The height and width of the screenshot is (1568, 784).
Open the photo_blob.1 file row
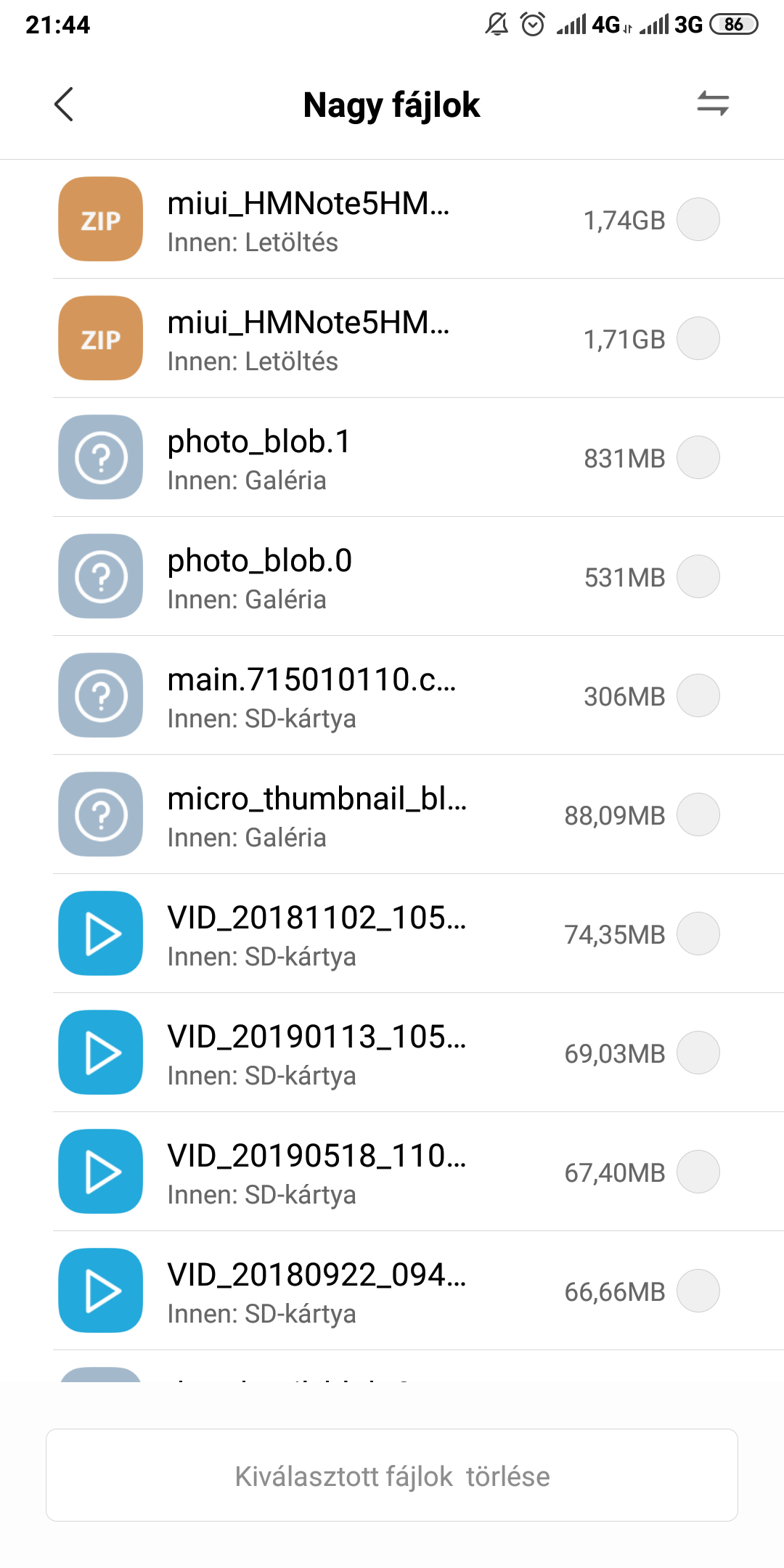(327, 458)
